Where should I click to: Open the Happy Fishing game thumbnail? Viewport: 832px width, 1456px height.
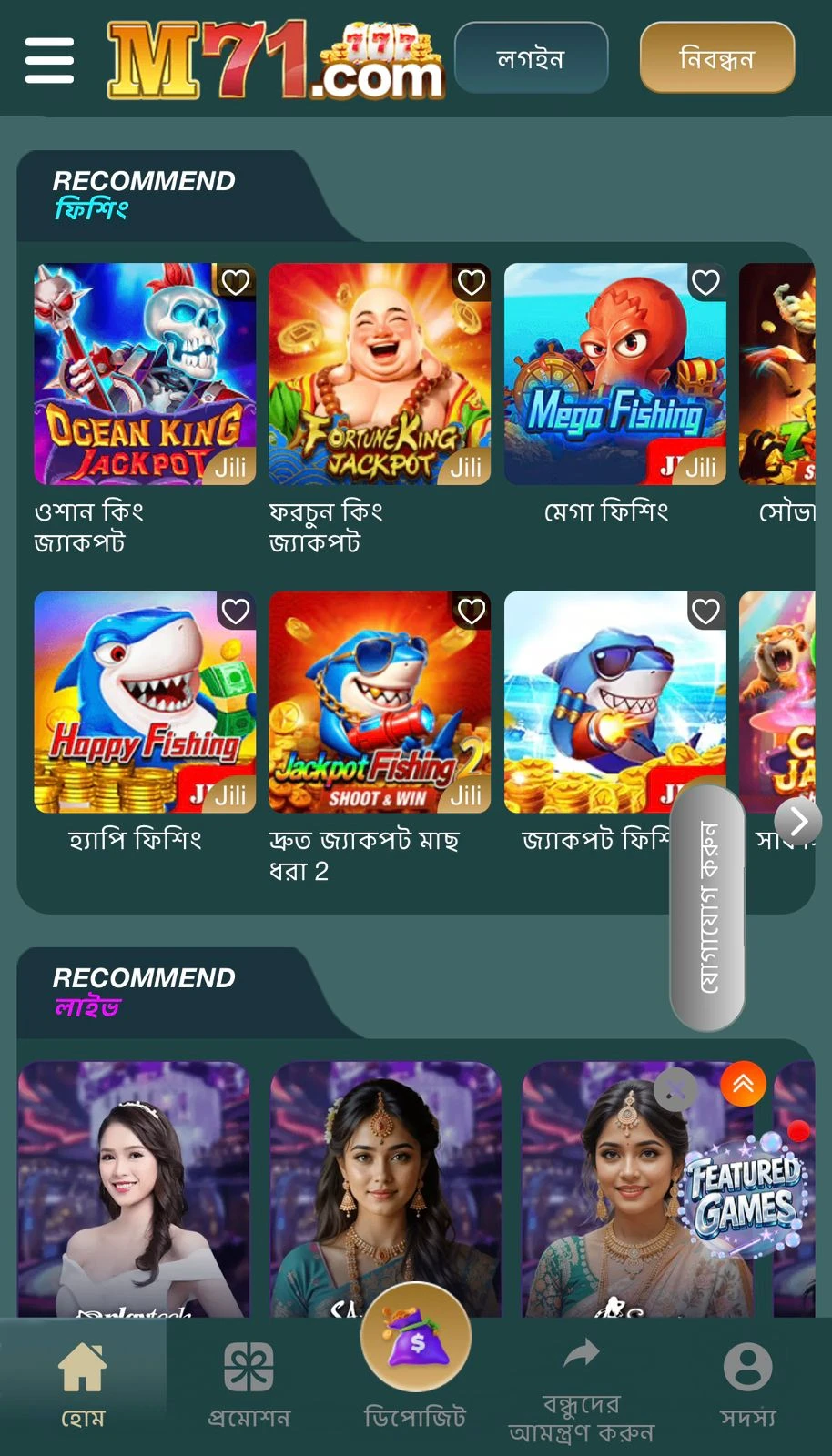[144, 701]
